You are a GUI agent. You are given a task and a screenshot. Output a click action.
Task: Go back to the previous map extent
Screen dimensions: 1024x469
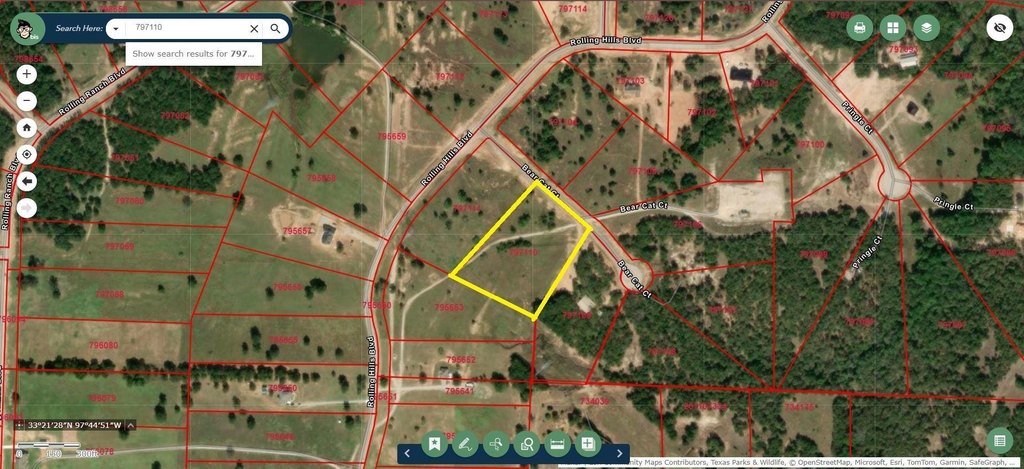27,181
